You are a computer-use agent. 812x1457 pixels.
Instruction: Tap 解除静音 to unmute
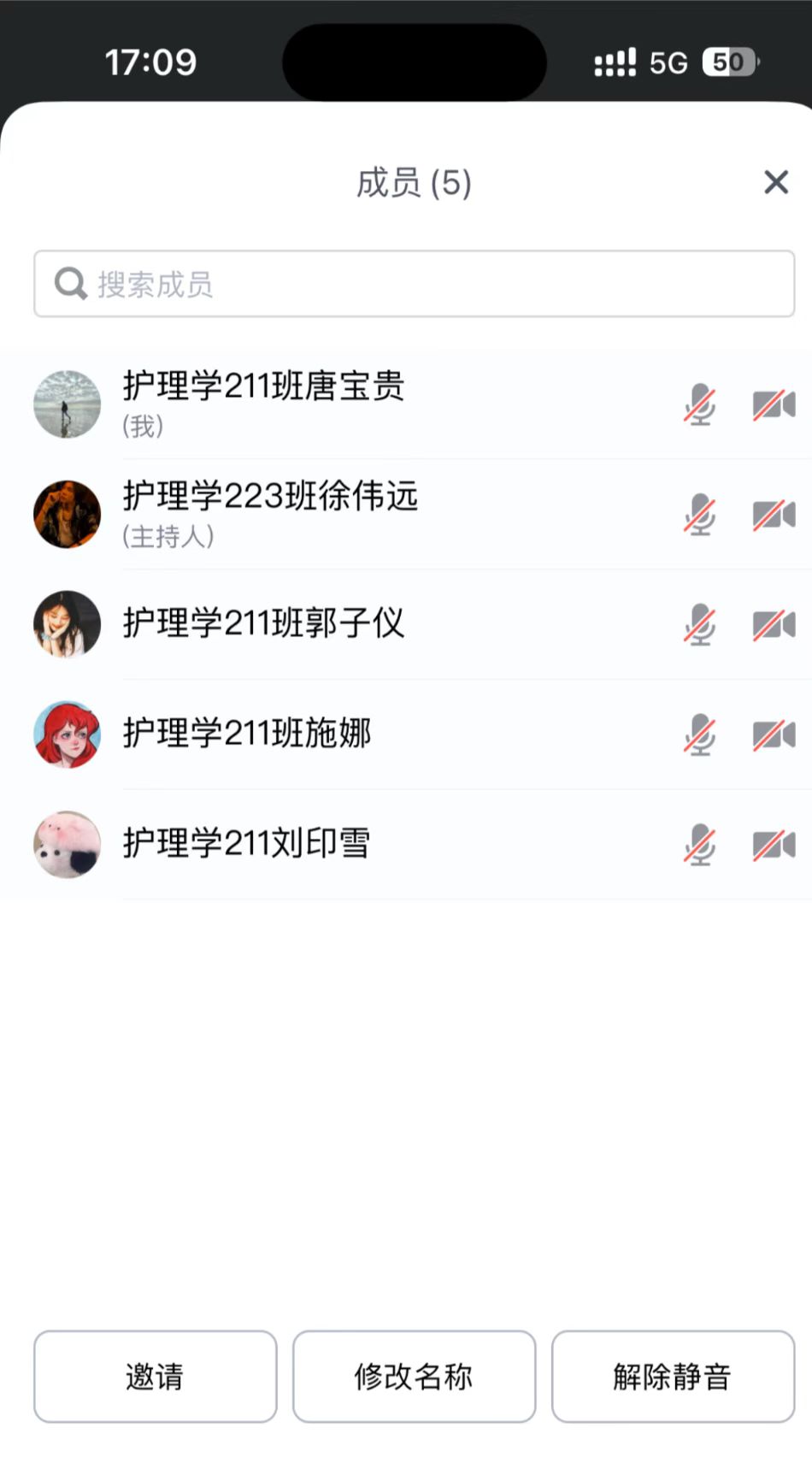pyautogui.click(x=673, y=1376)
